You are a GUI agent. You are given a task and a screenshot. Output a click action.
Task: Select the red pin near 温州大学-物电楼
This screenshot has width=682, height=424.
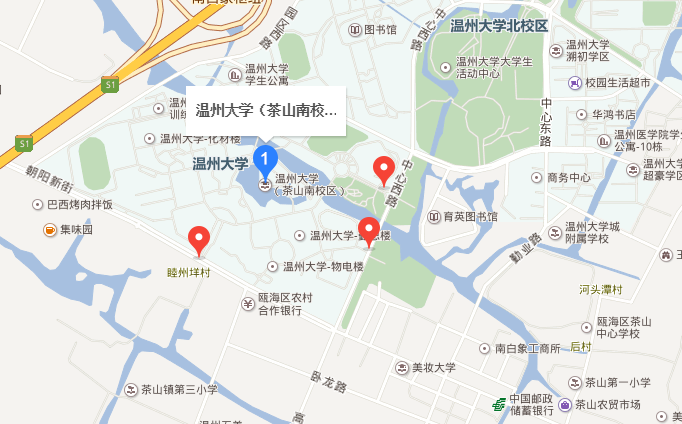pyautogui.click(x=369, y=230)
